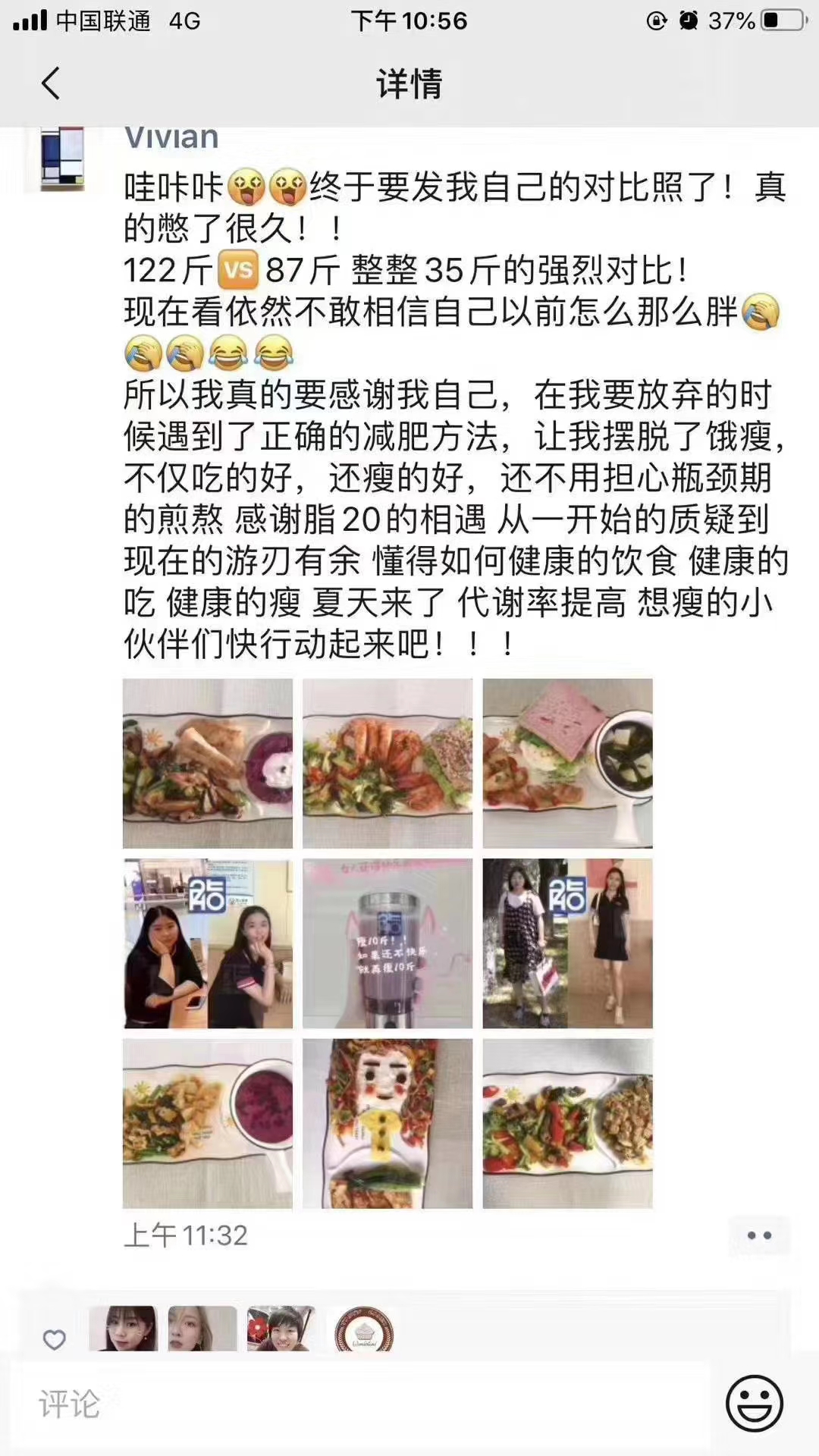View the standing before-after comparison photo
Viewport: 819px width, 1456px height.
coord(567,943)
